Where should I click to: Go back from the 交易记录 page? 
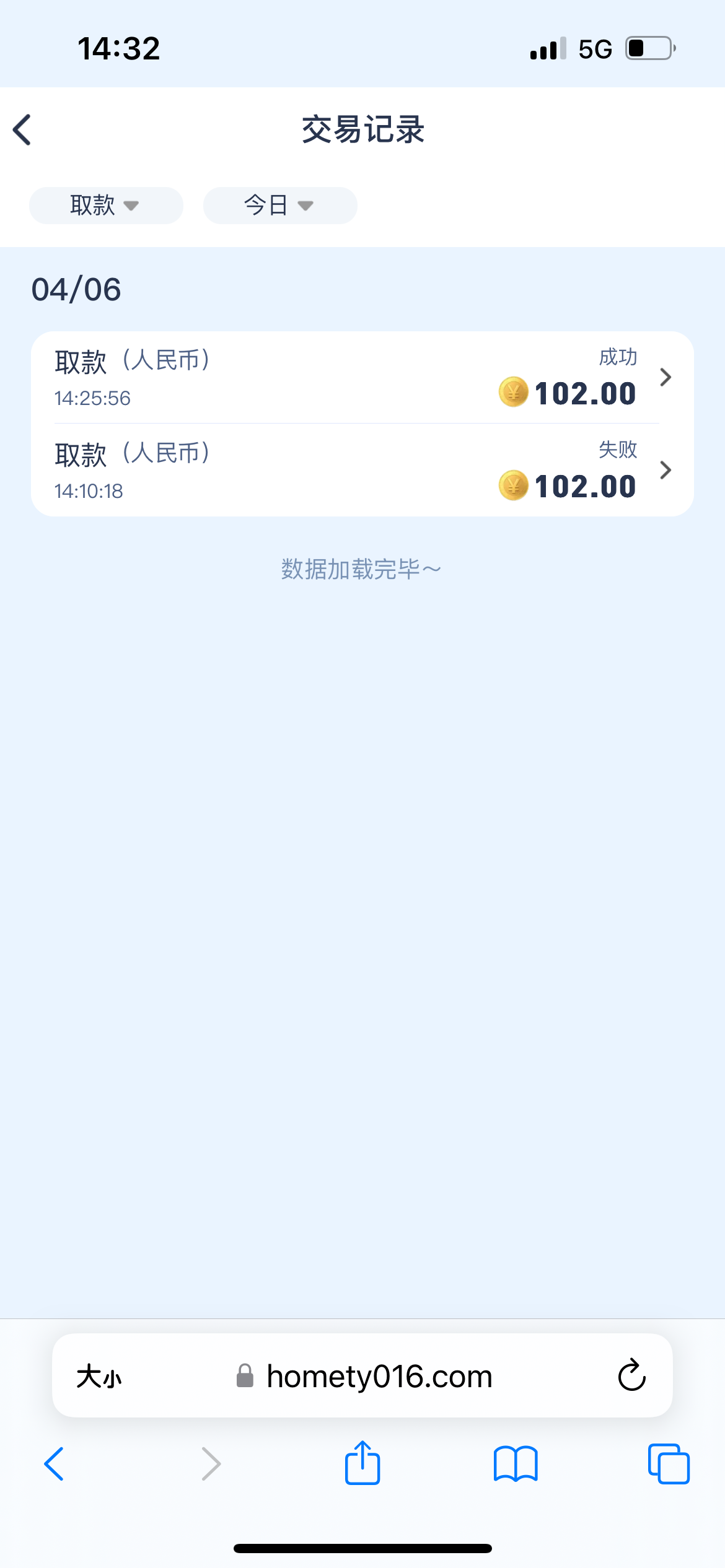tap(23, 130)
